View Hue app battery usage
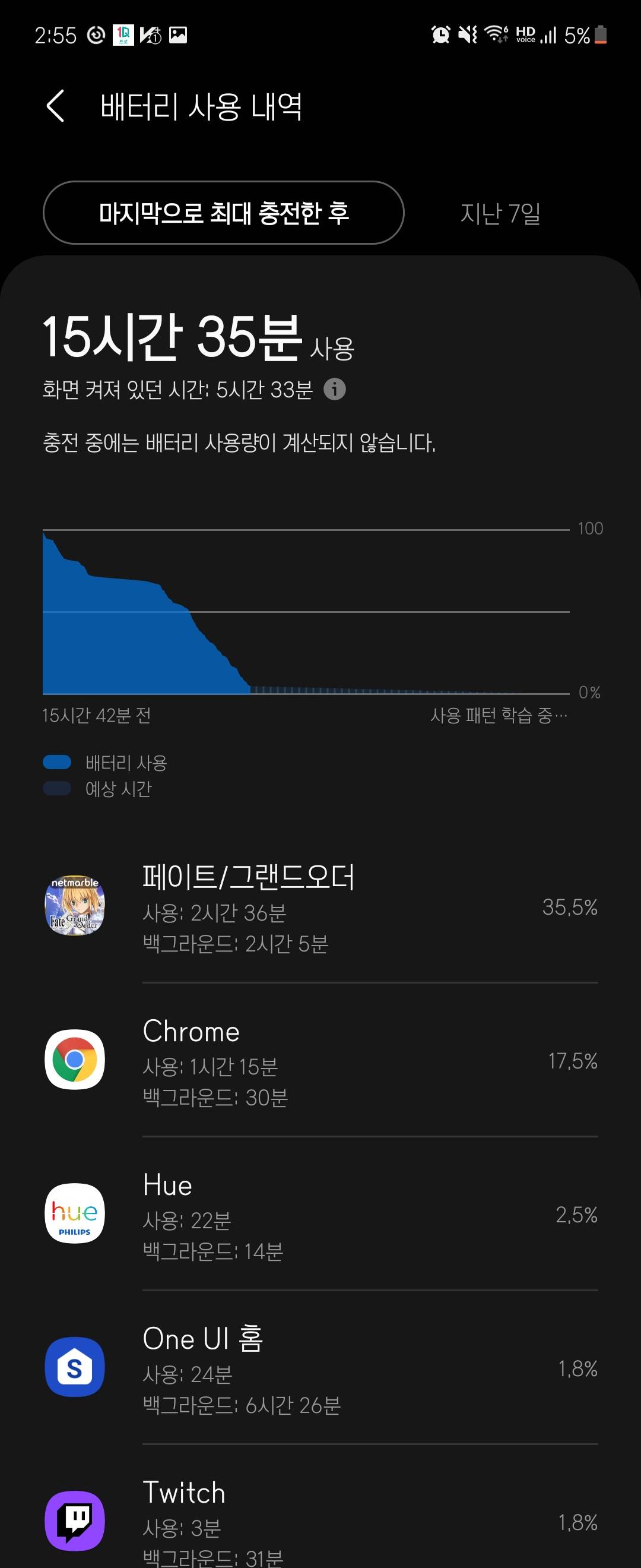 point(320,1215)
